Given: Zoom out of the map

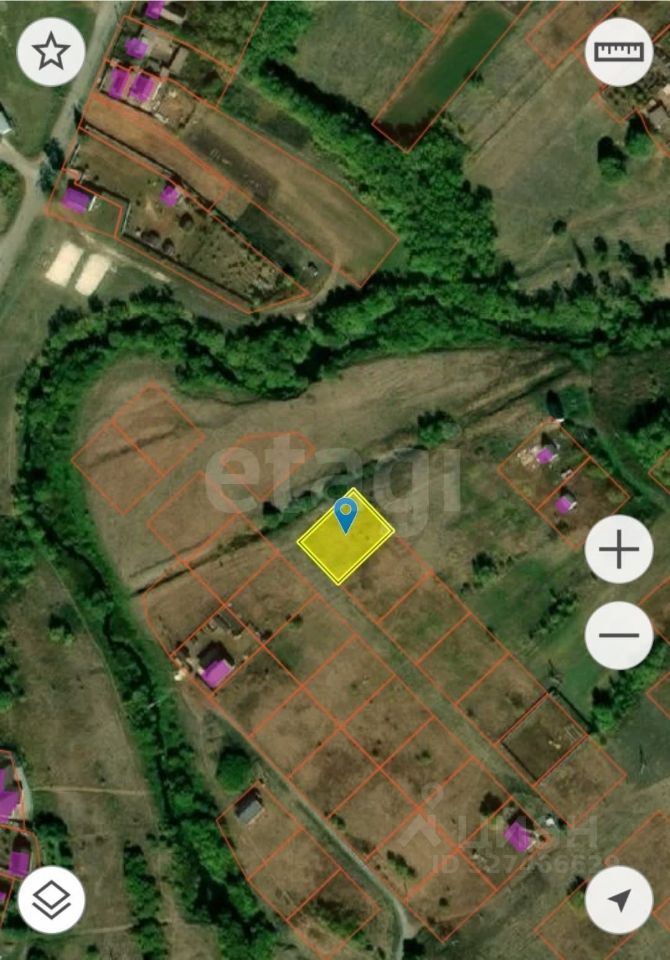Looking at the screenshot, I should click(618, 636).
